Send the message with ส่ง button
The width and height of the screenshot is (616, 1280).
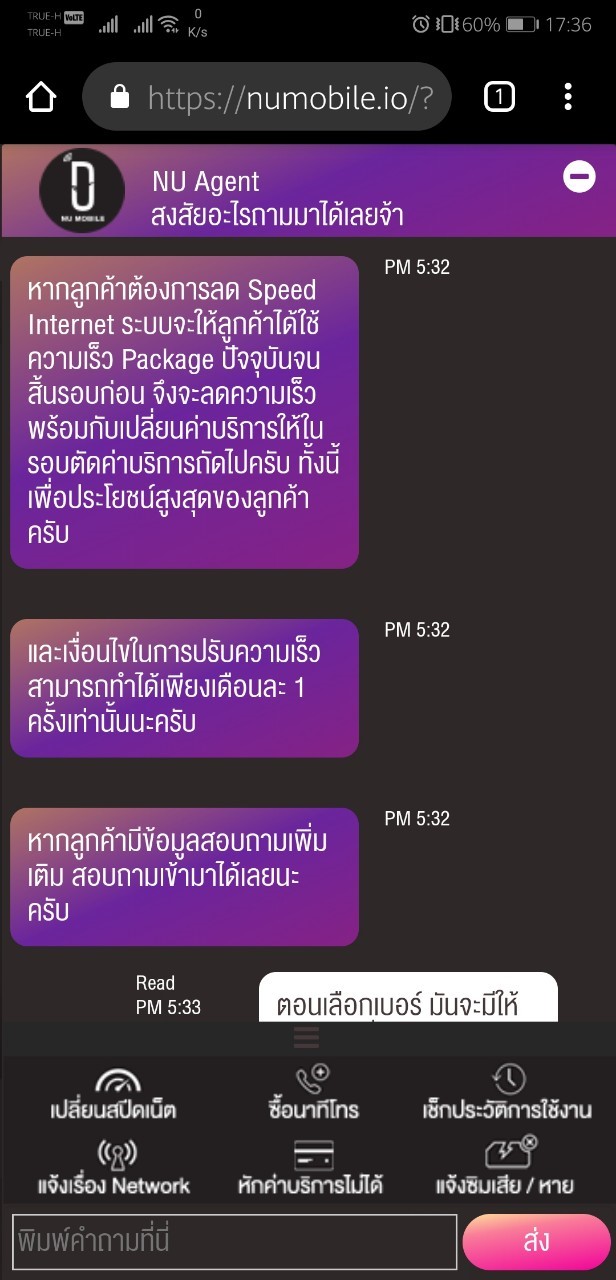coord(536,1242)
